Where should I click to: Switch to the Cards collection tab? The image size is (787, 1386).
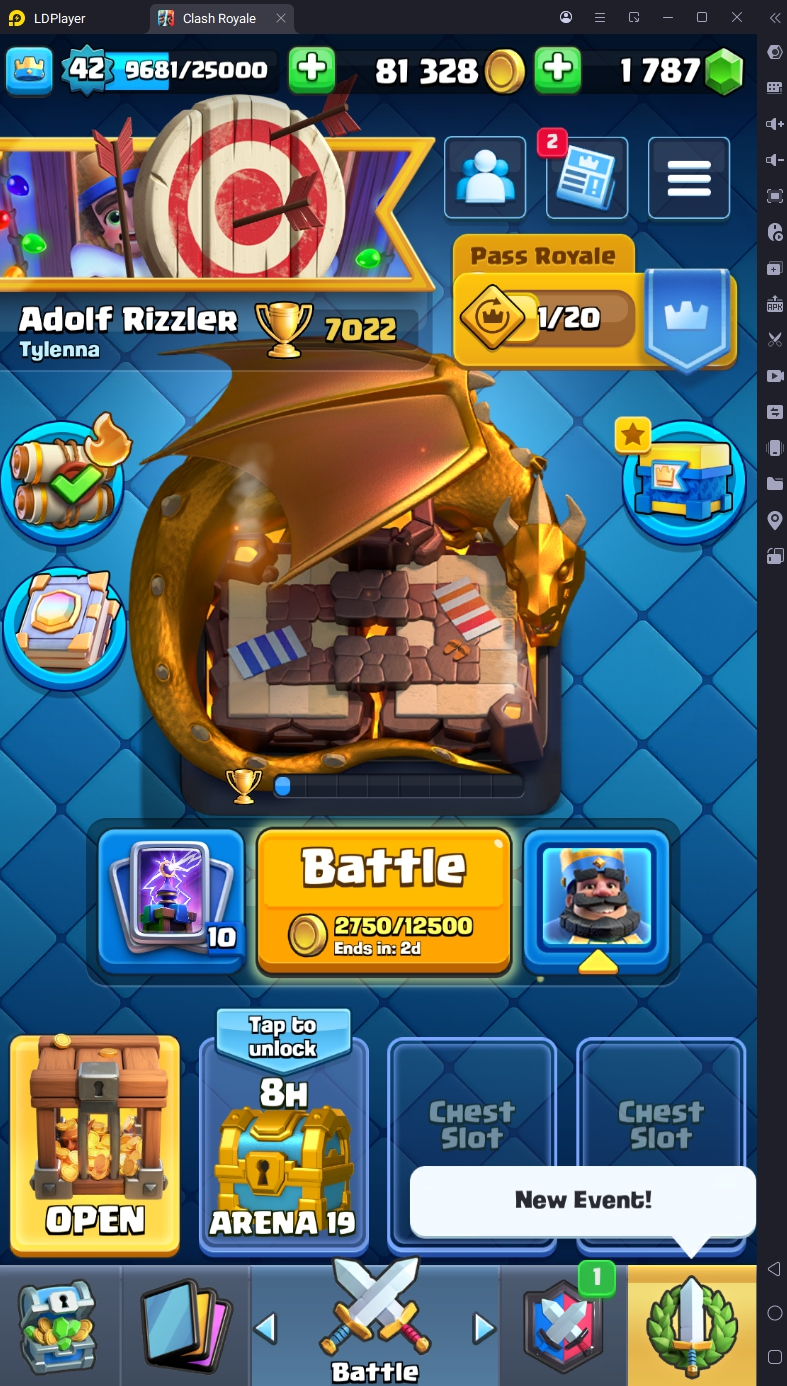click(x=185, y=1325)
